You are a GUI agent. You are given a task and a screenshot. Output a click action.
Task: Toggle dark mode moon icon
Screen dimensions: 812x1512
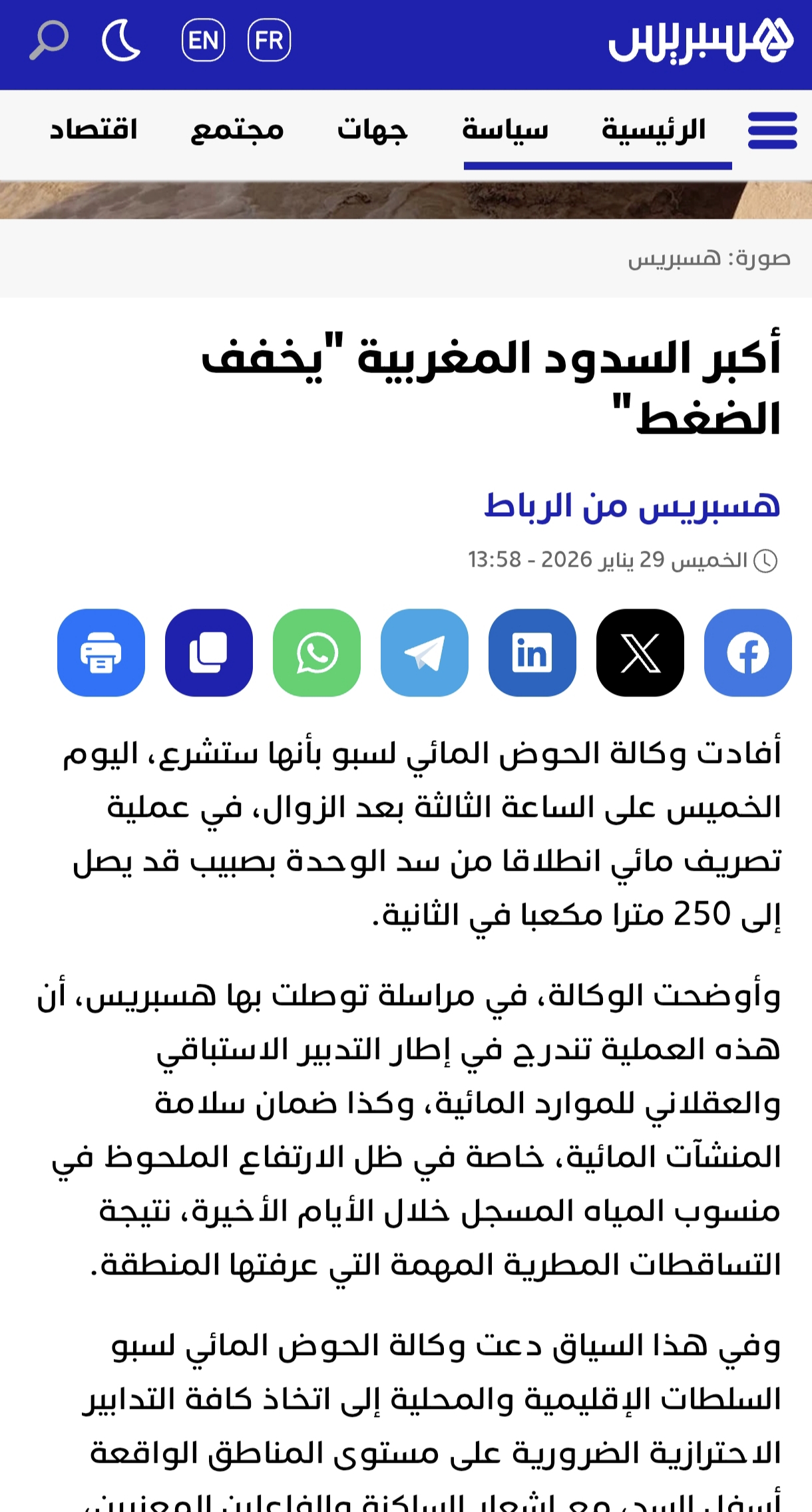coord(121,41)
